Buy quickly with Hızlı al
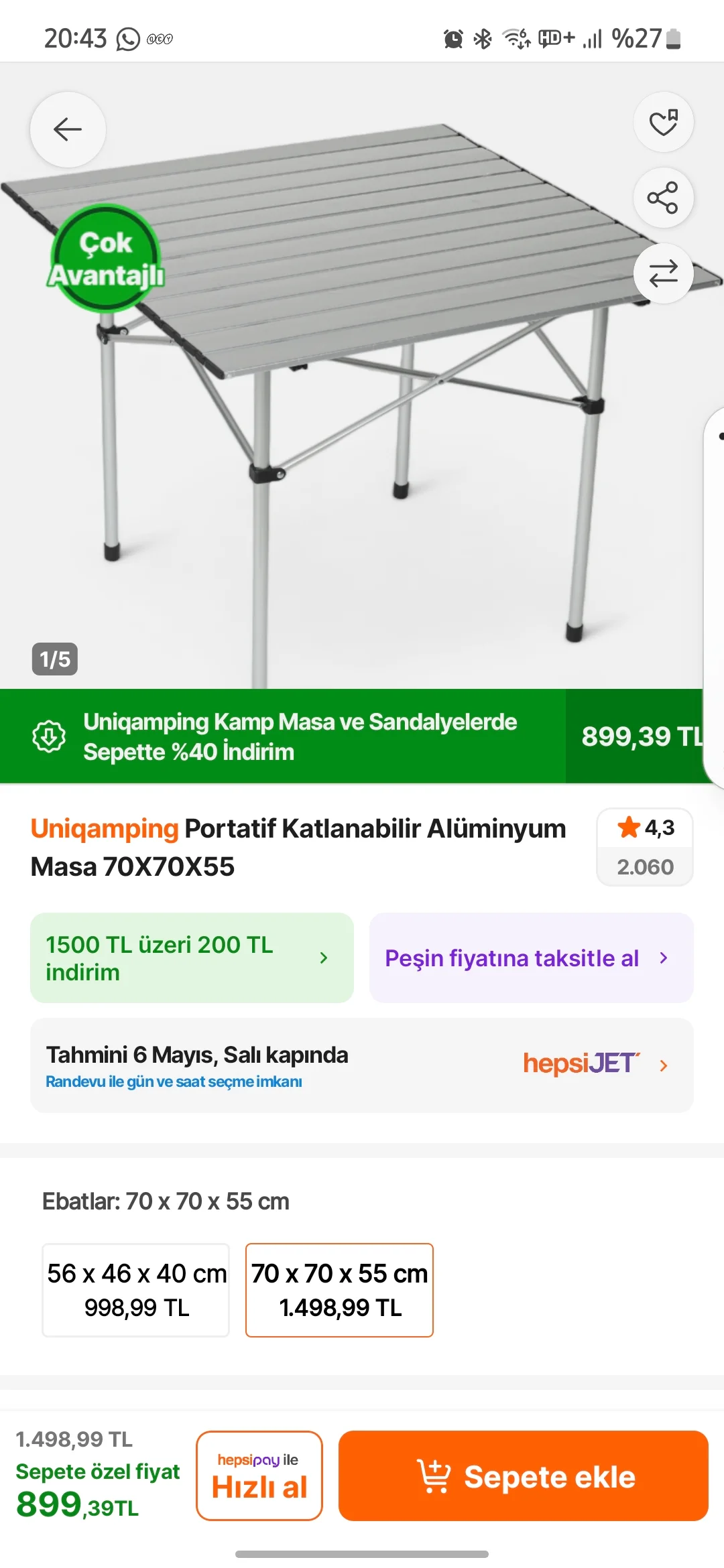Image resolution: width=724 pixels, height=1568 pixels. coord(259,1476)
